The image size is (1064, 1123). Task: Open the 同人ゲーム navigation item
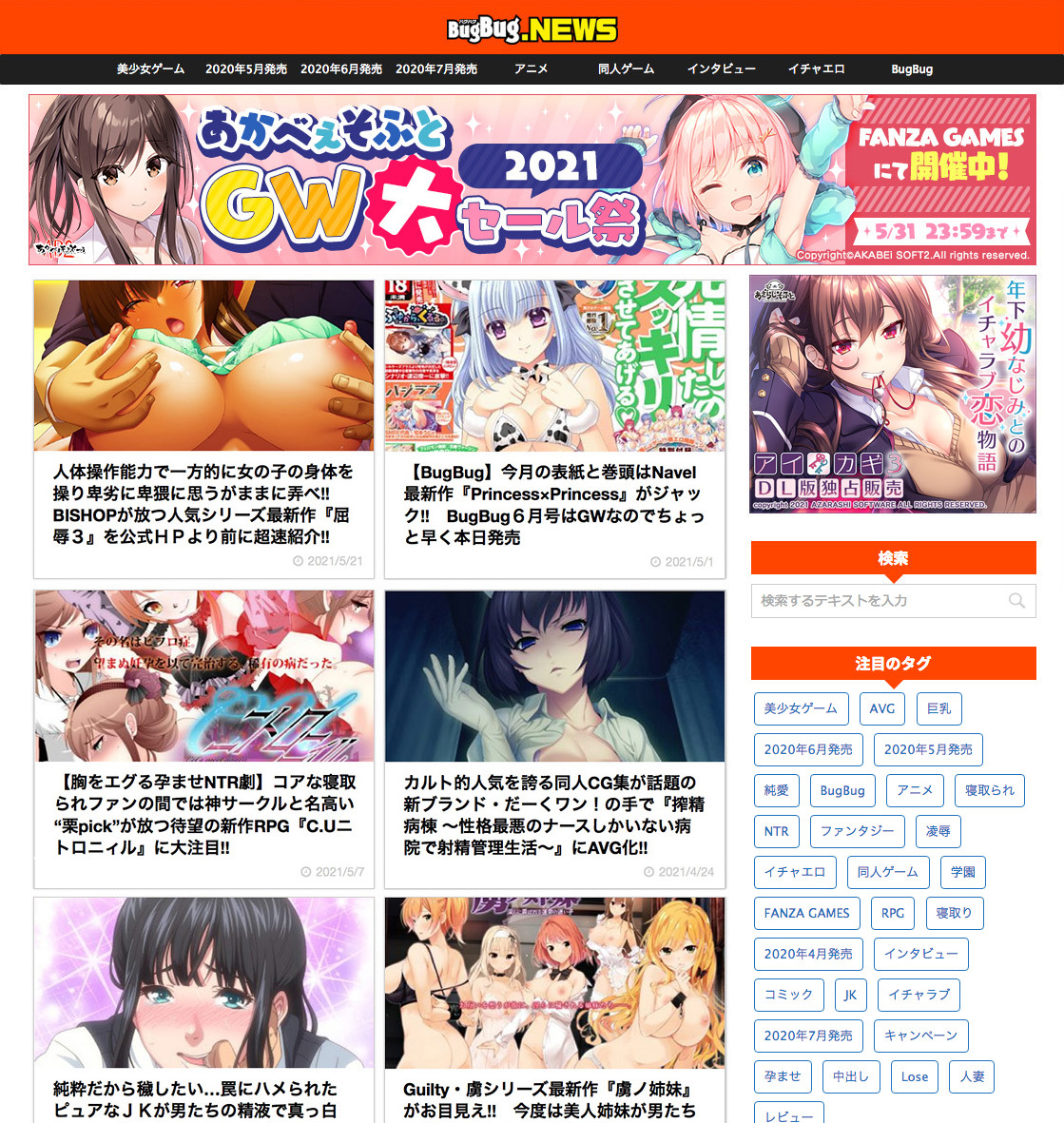click(626, 69)
